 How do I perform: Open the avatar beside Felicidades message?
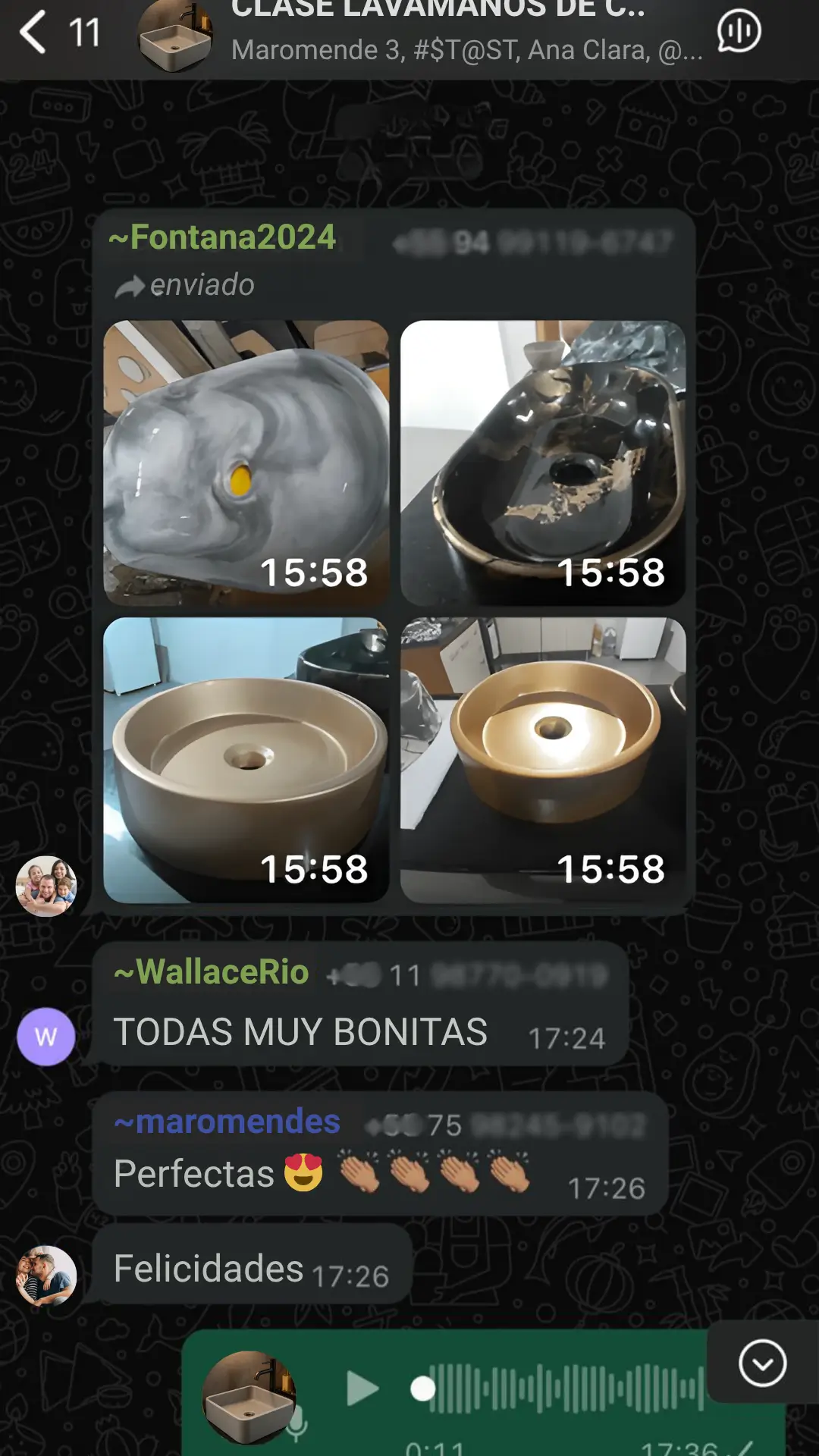[x=46, y=1276]
